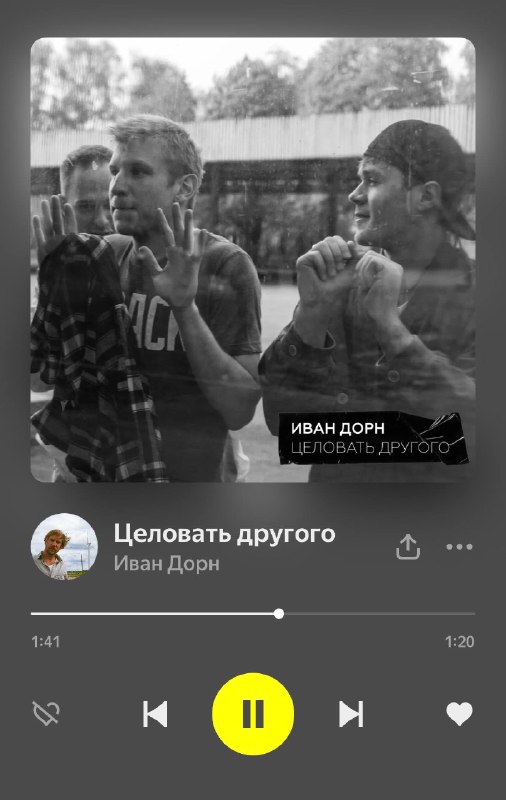This screenshot has height=800, width=506.
Task: Open artist Иван Дорн's round avatar
Action: tap(64, 546)
